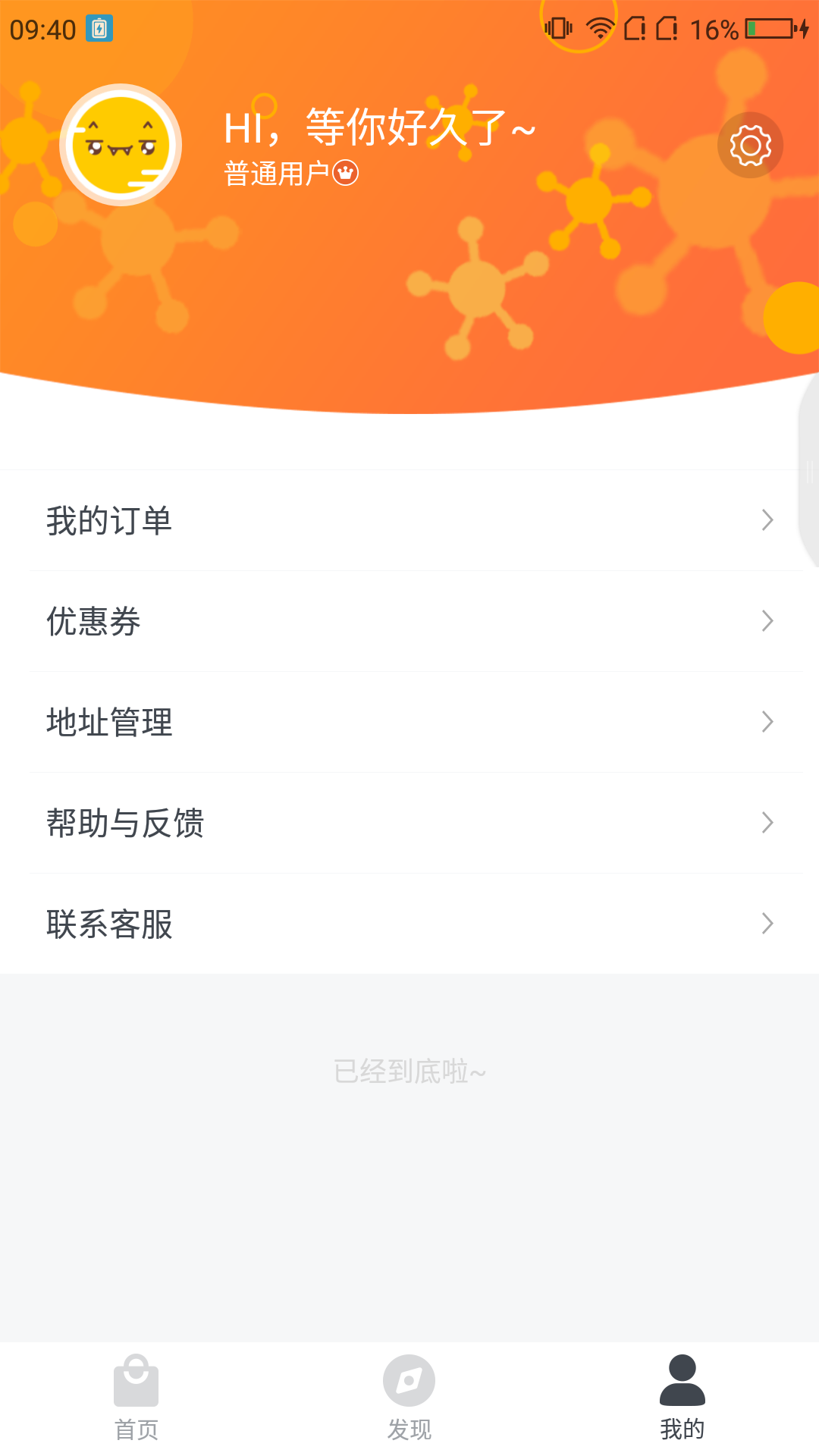Switch to the 发现 tab

(x=409, y=1403)
